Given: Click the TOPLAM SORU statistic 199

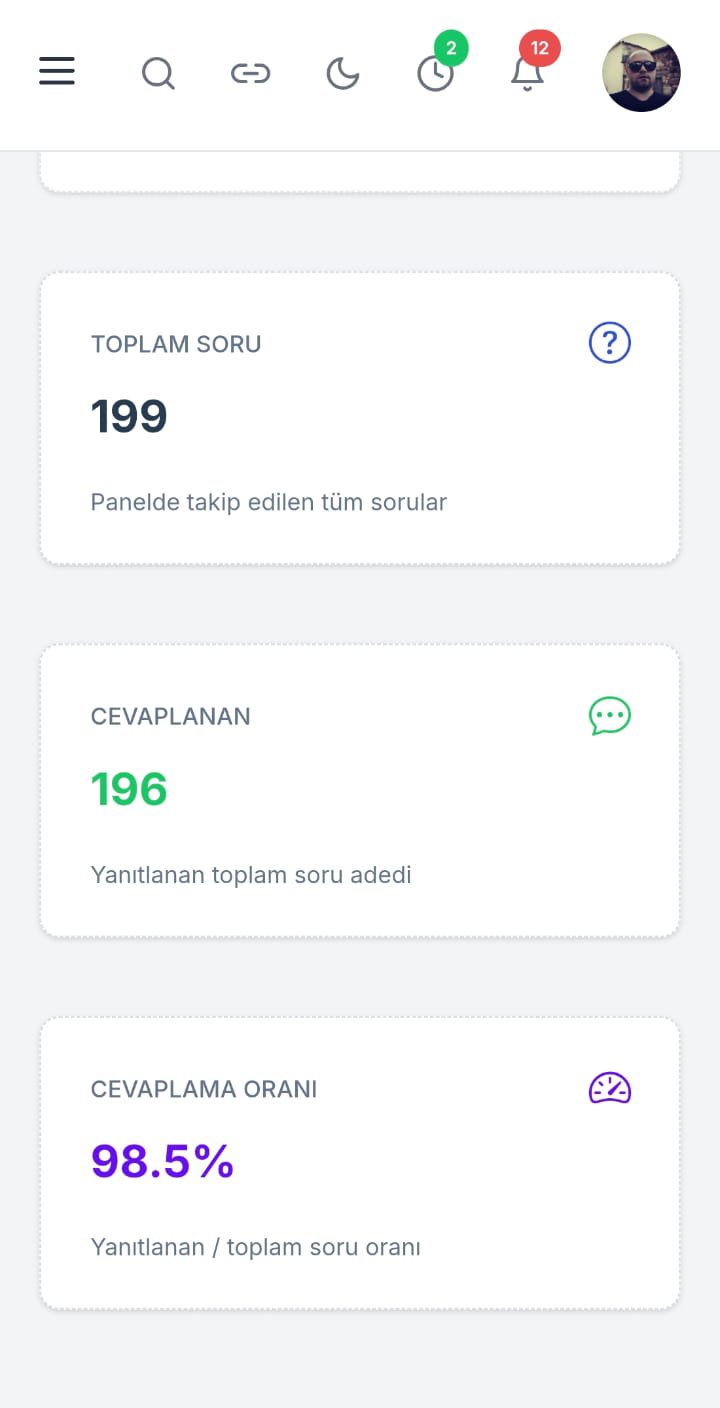Looking at the screenshot, I should (129, 415).
